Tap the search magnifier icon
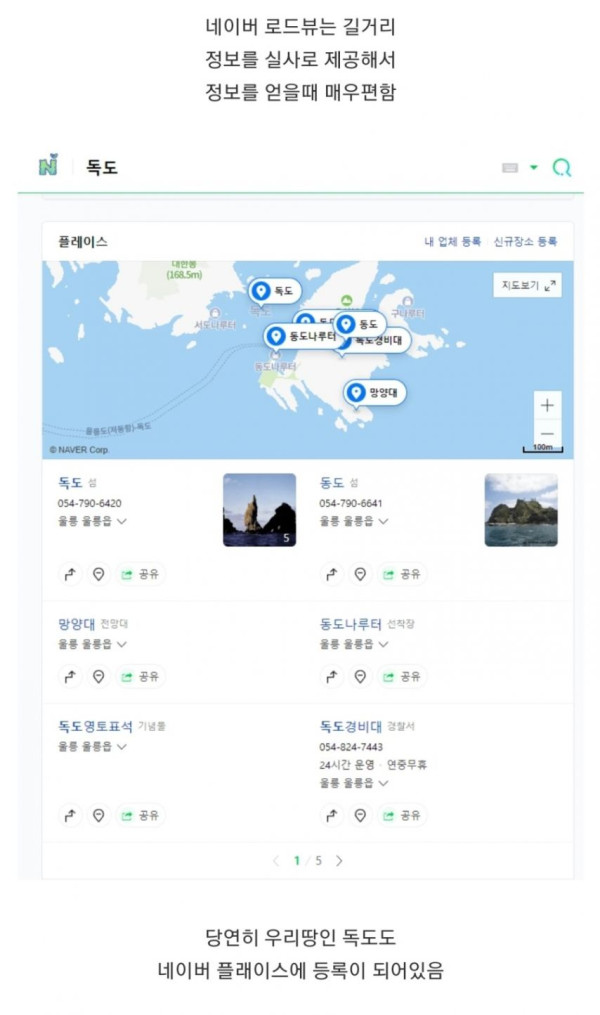 point(561,168)
